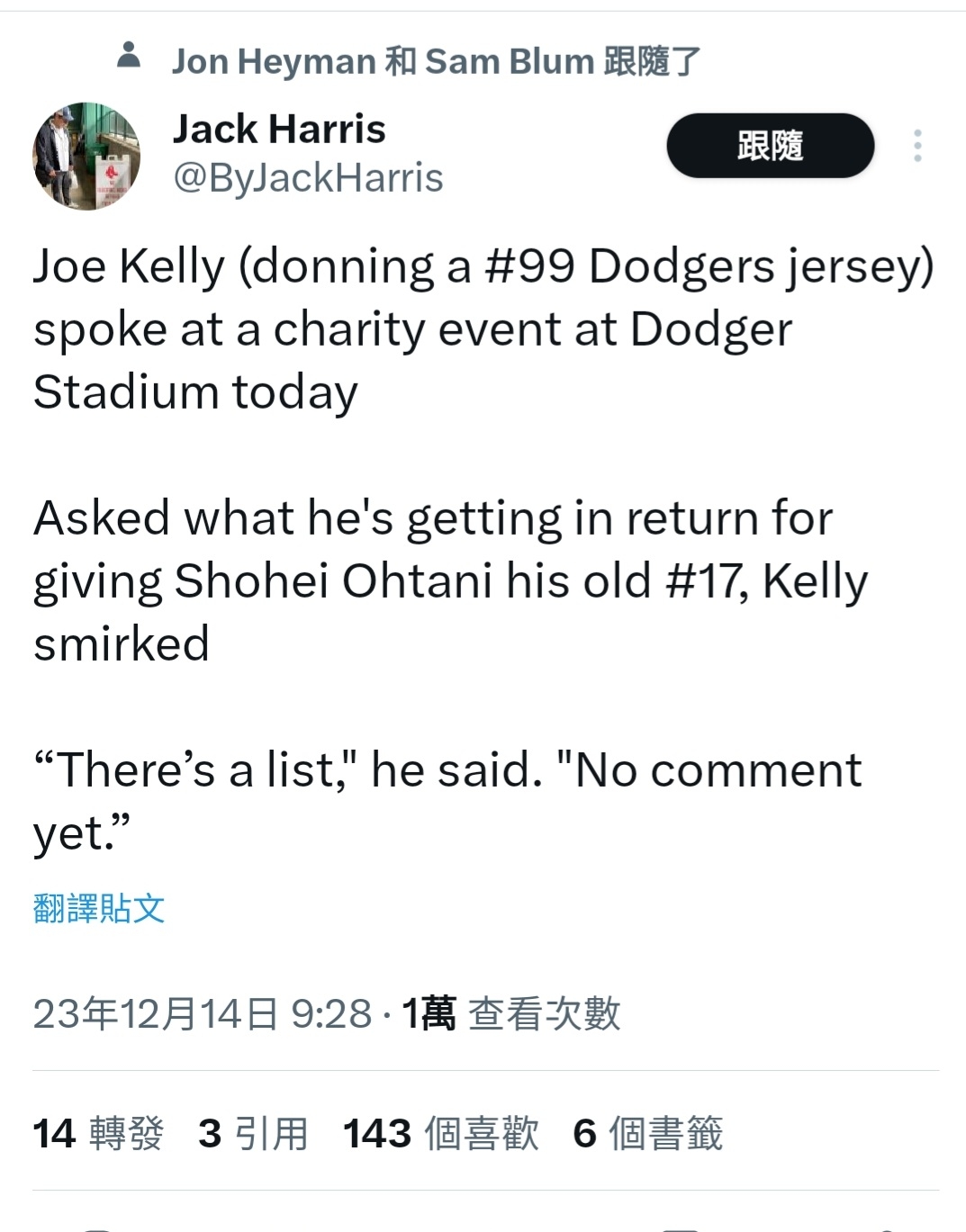Open the tweet's three-dot overflow menu
The height and width of the screenshot is (1232, 966).
[917, 146]
